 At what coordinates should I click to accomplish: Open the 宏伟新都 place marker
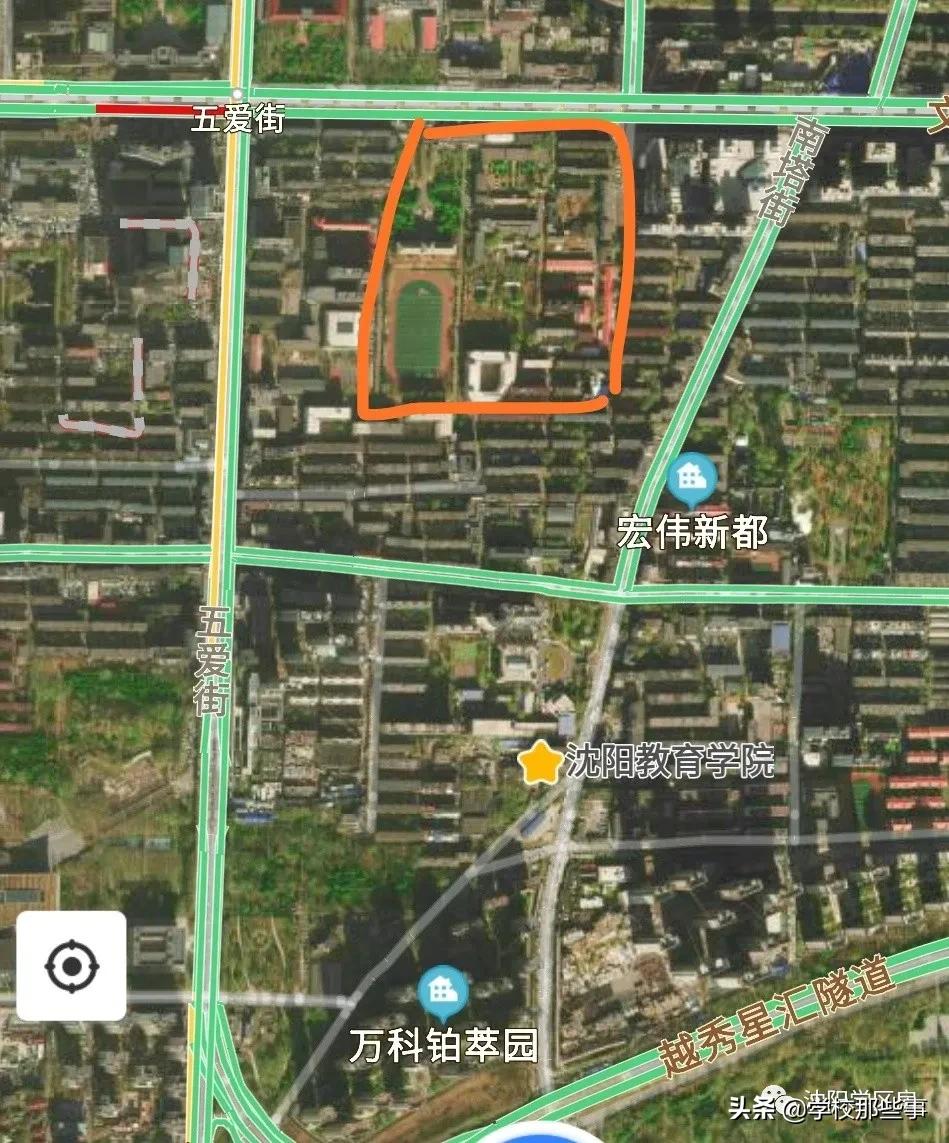(690, 481)
